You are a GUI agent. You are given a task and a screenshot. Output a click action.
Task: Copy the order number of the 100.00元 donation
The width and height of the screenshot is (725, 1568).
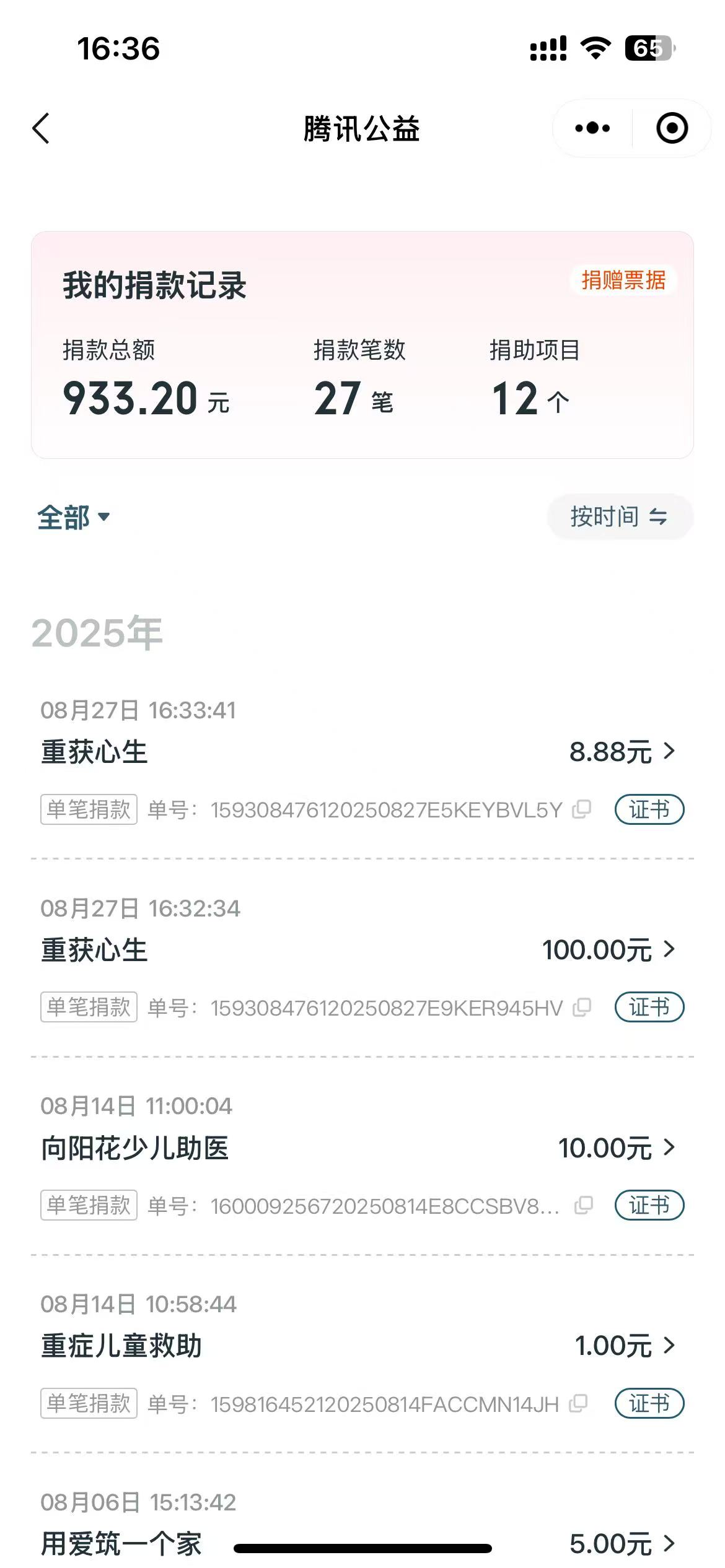point(582,1008)
